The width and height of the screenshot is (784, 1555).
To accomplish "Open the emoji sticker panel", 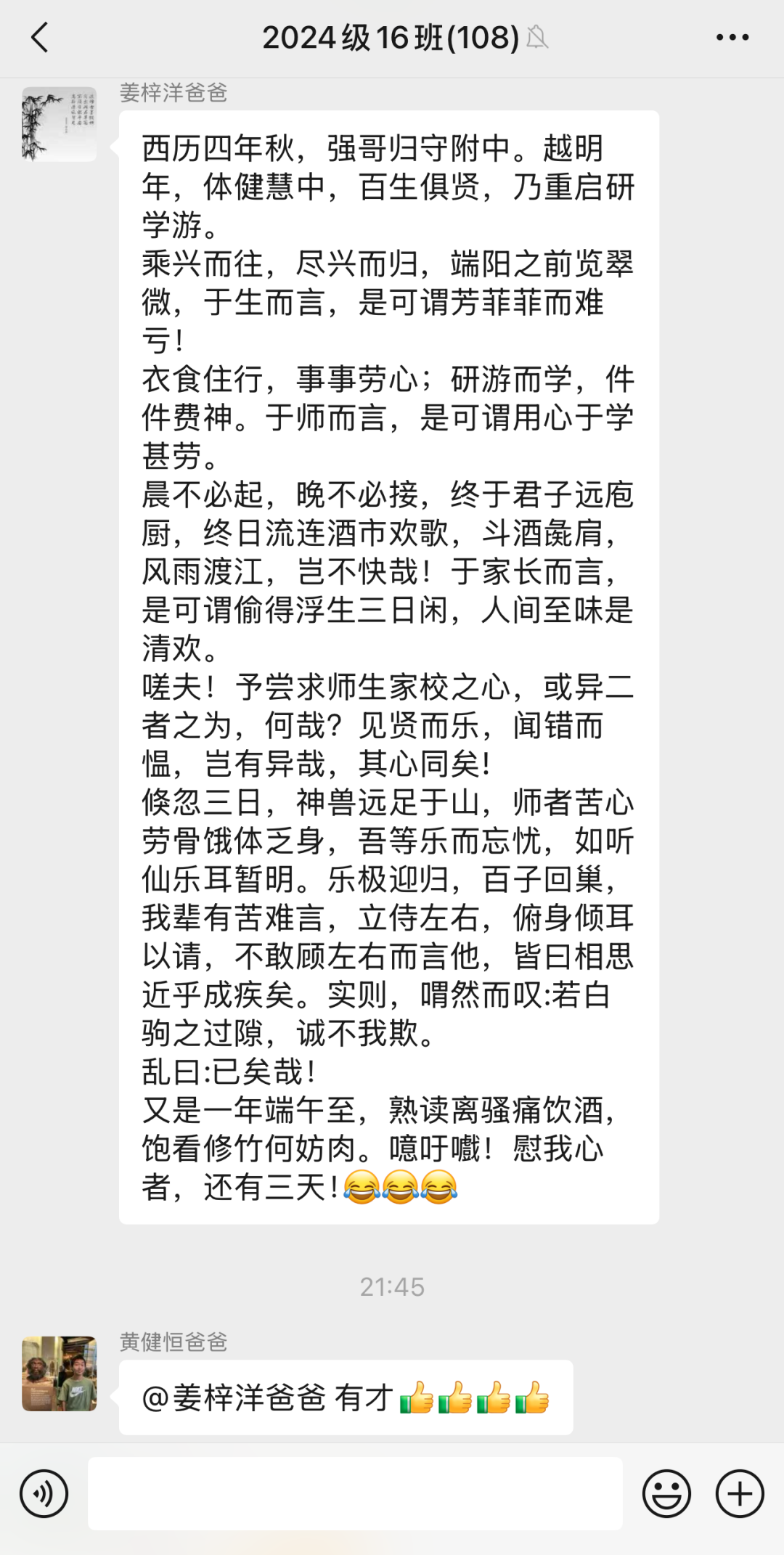I will tap(666, 1493).
